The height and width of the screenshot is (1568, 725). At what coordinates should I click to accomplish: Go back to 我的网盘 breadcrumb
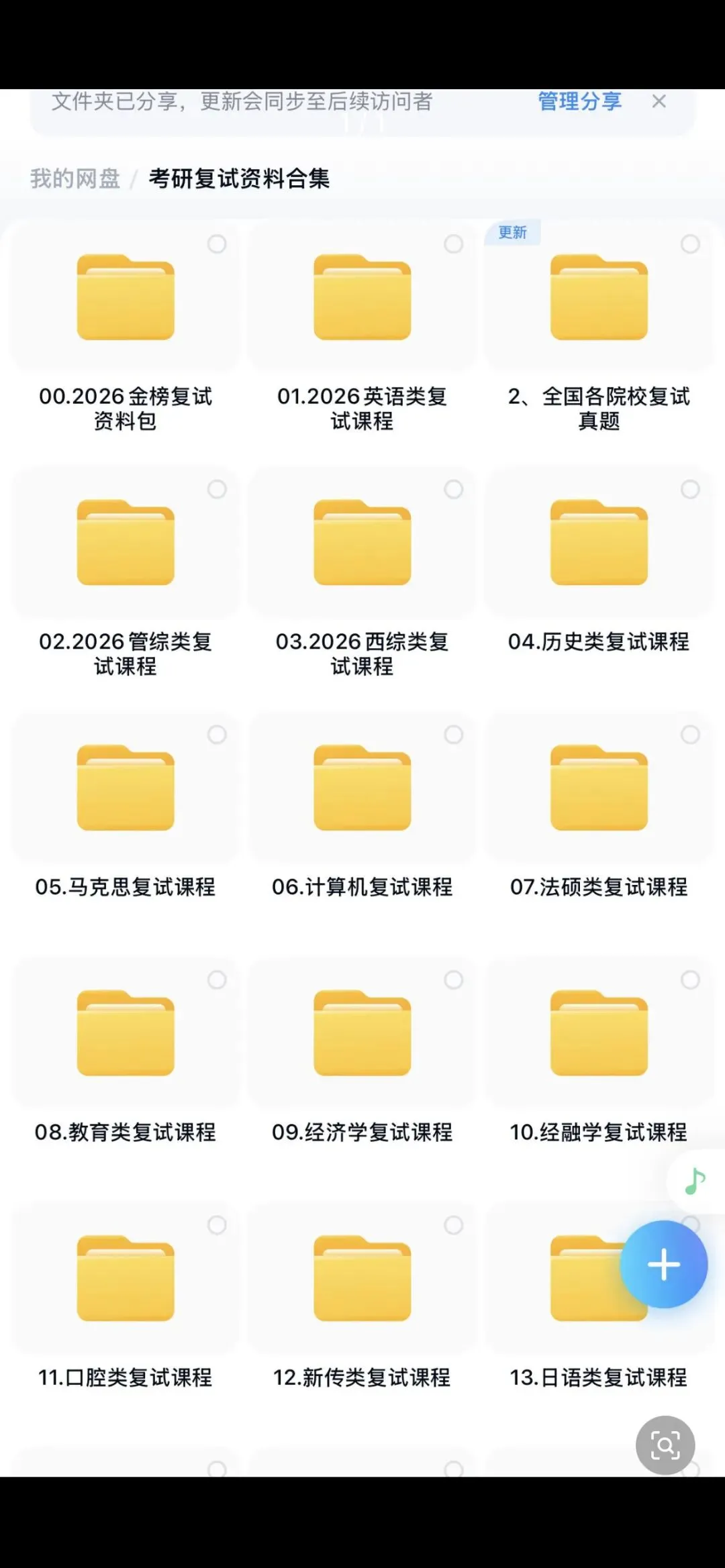click(75, 178)
